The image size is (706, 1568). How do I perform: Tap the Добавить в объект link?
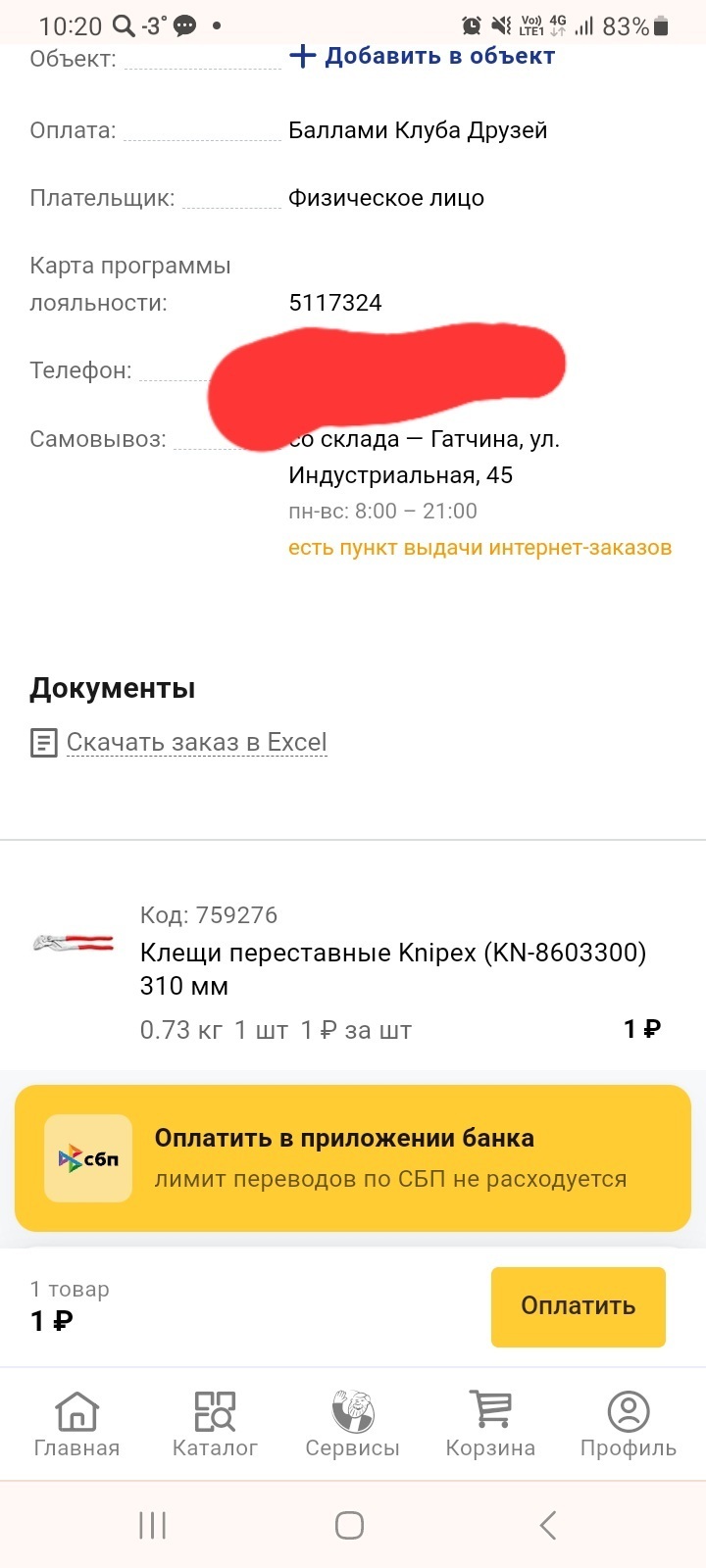[423, 57]
